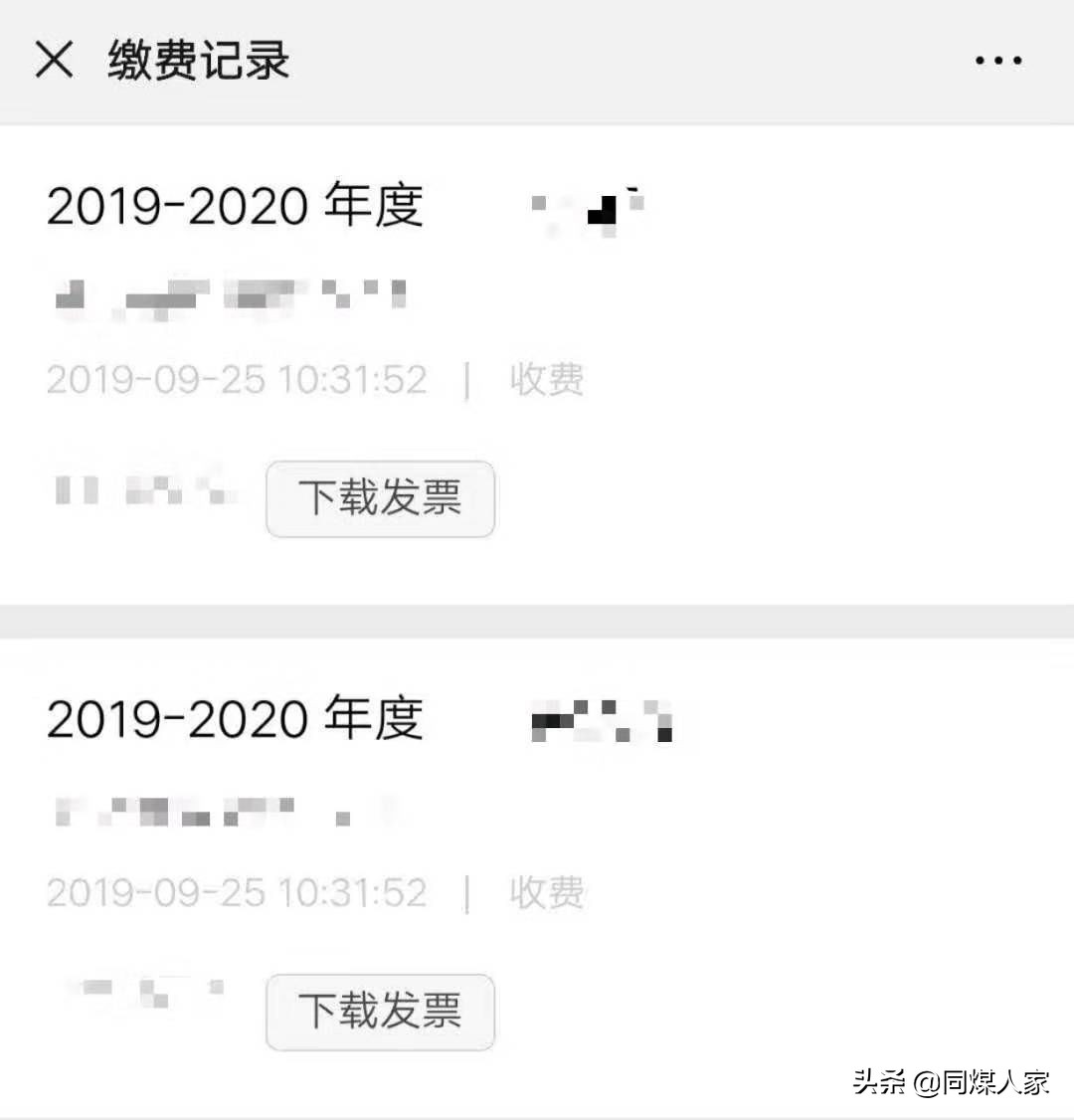Select the second 2019-2020 年度 record title
The image size is (1074, 1120).
[x=237, y=716]
